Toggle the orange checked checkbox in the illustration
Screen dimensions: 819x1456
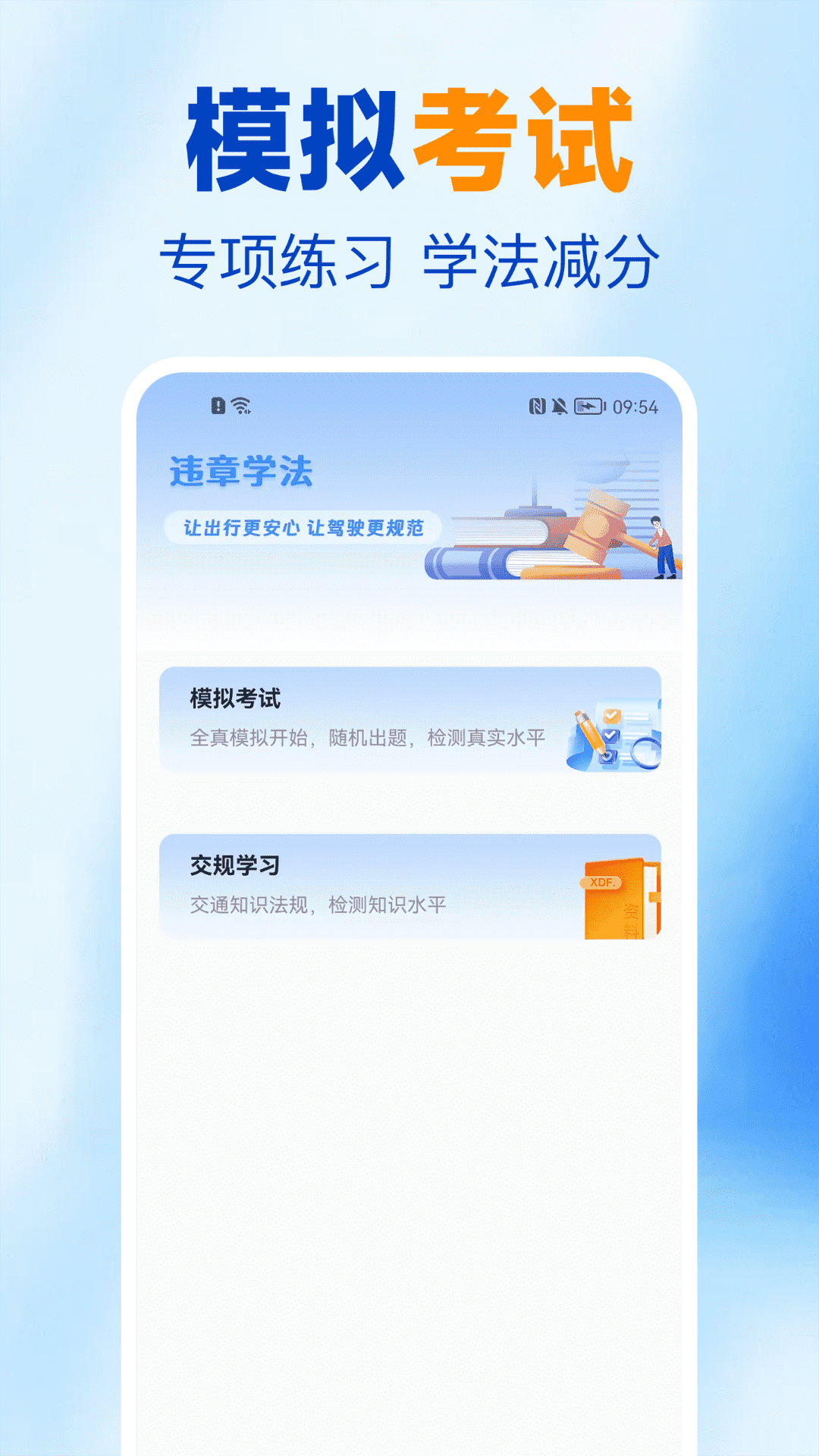[611, 716]
